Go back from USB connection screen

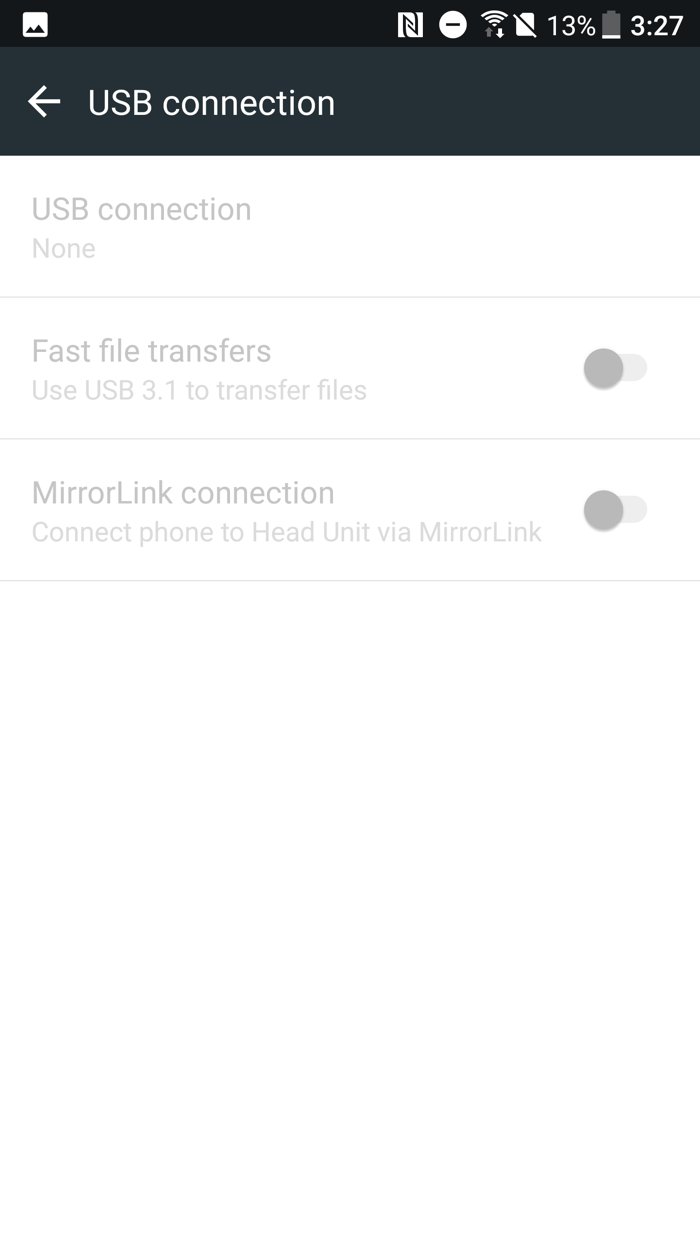(44, 102)
